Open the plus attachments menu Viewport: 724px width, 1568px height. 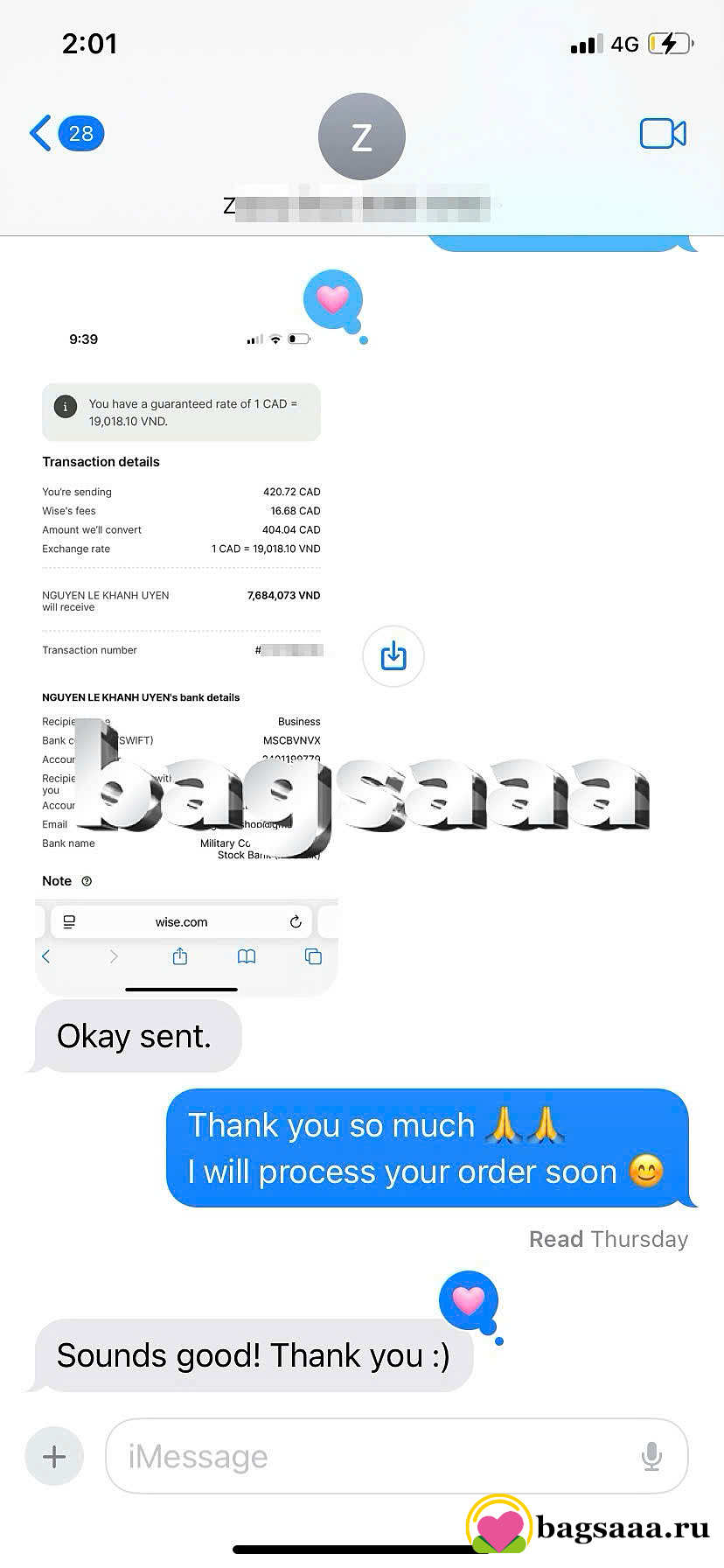click(54, 1456)
